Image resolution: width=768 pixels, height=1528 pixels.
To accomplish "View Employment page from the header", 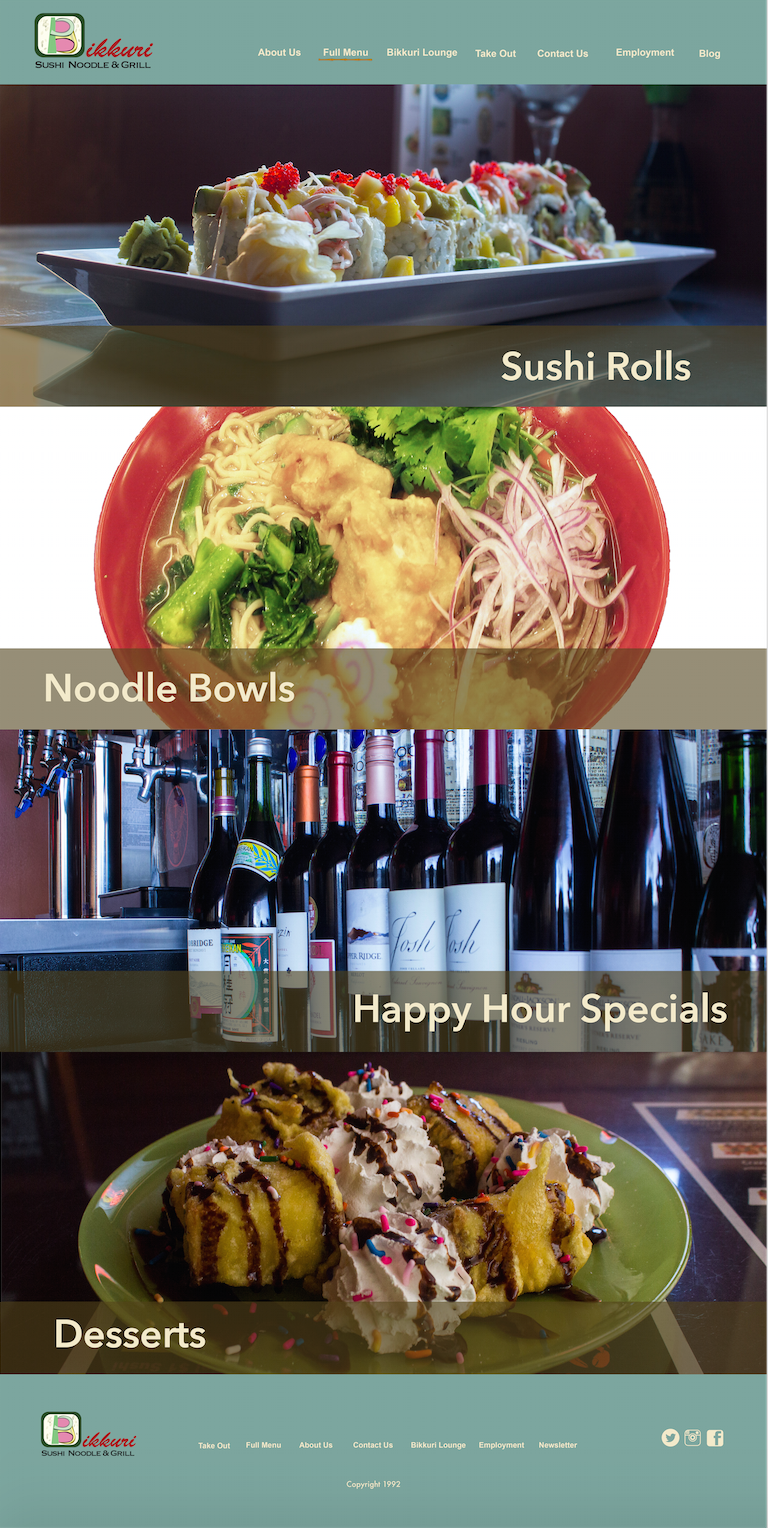I will [x=645, y=53].
